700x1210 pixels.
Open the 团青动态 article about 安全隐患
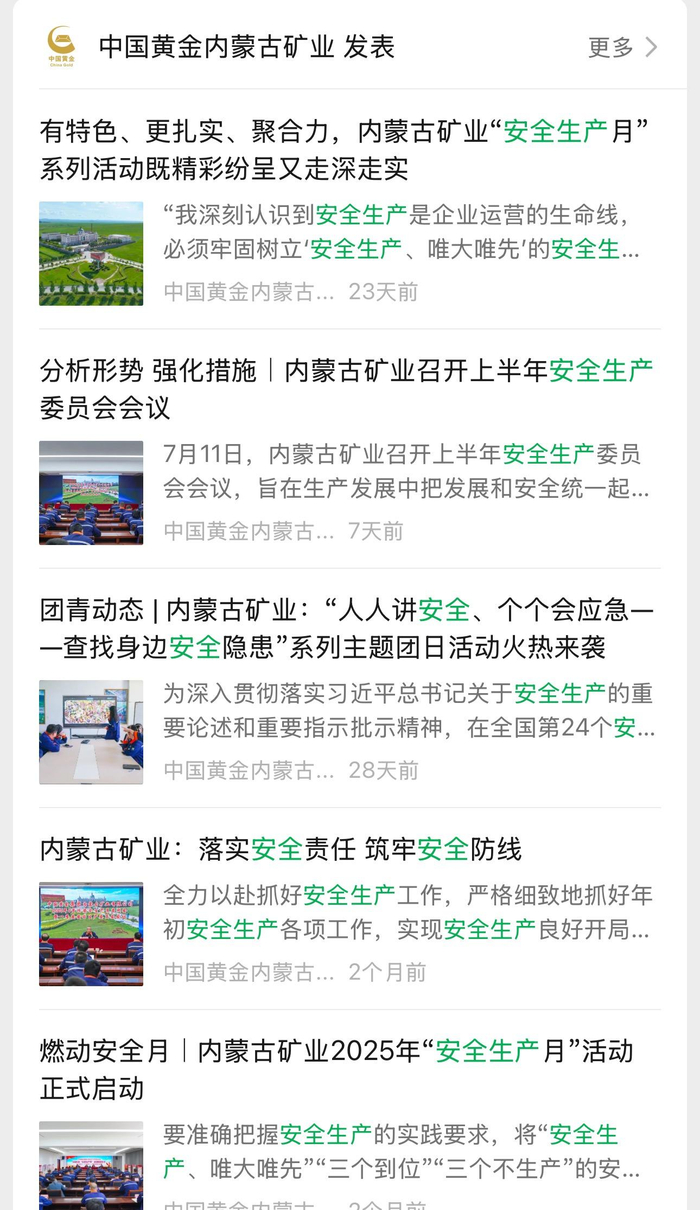tap(350, 688)
